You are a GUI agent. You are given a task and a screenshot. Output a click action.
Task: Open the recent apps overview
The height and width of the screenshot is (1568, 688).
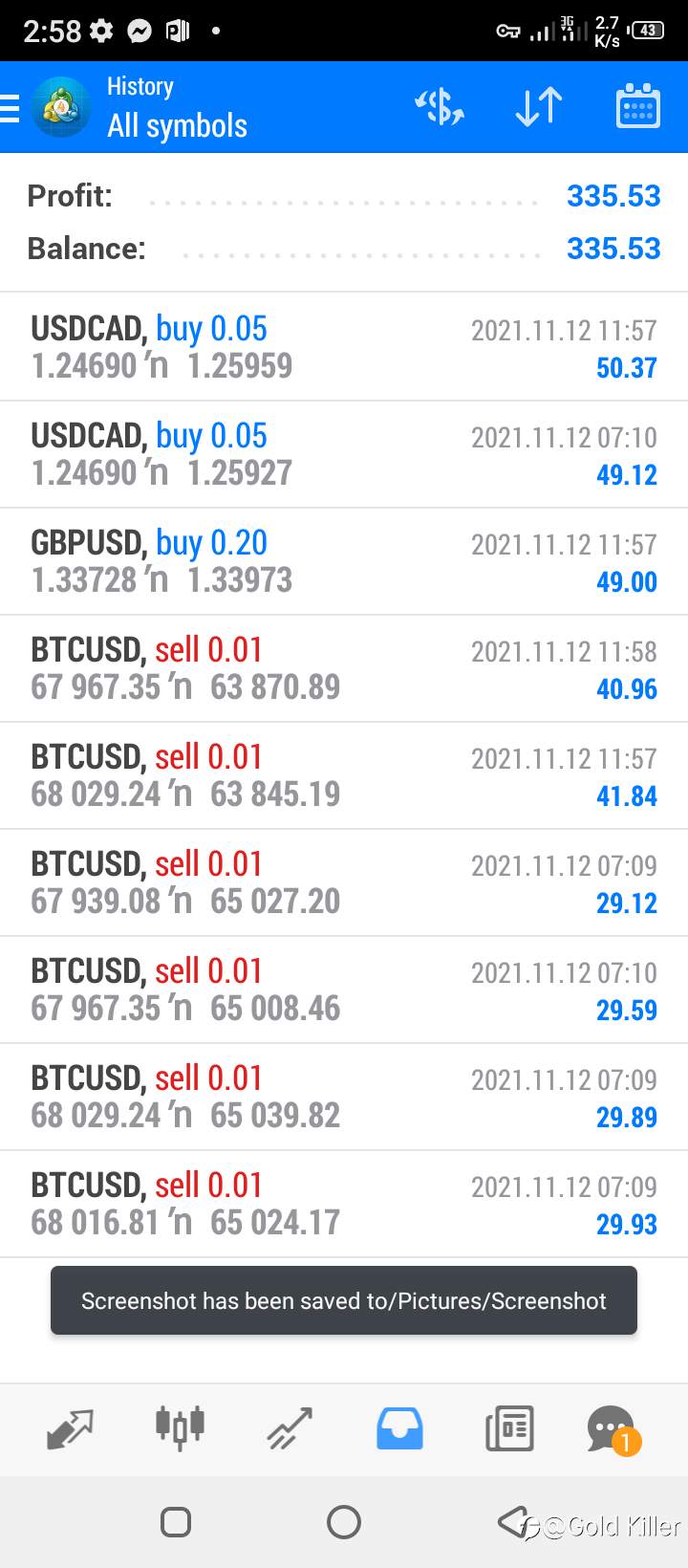[x=176, y=1522]
